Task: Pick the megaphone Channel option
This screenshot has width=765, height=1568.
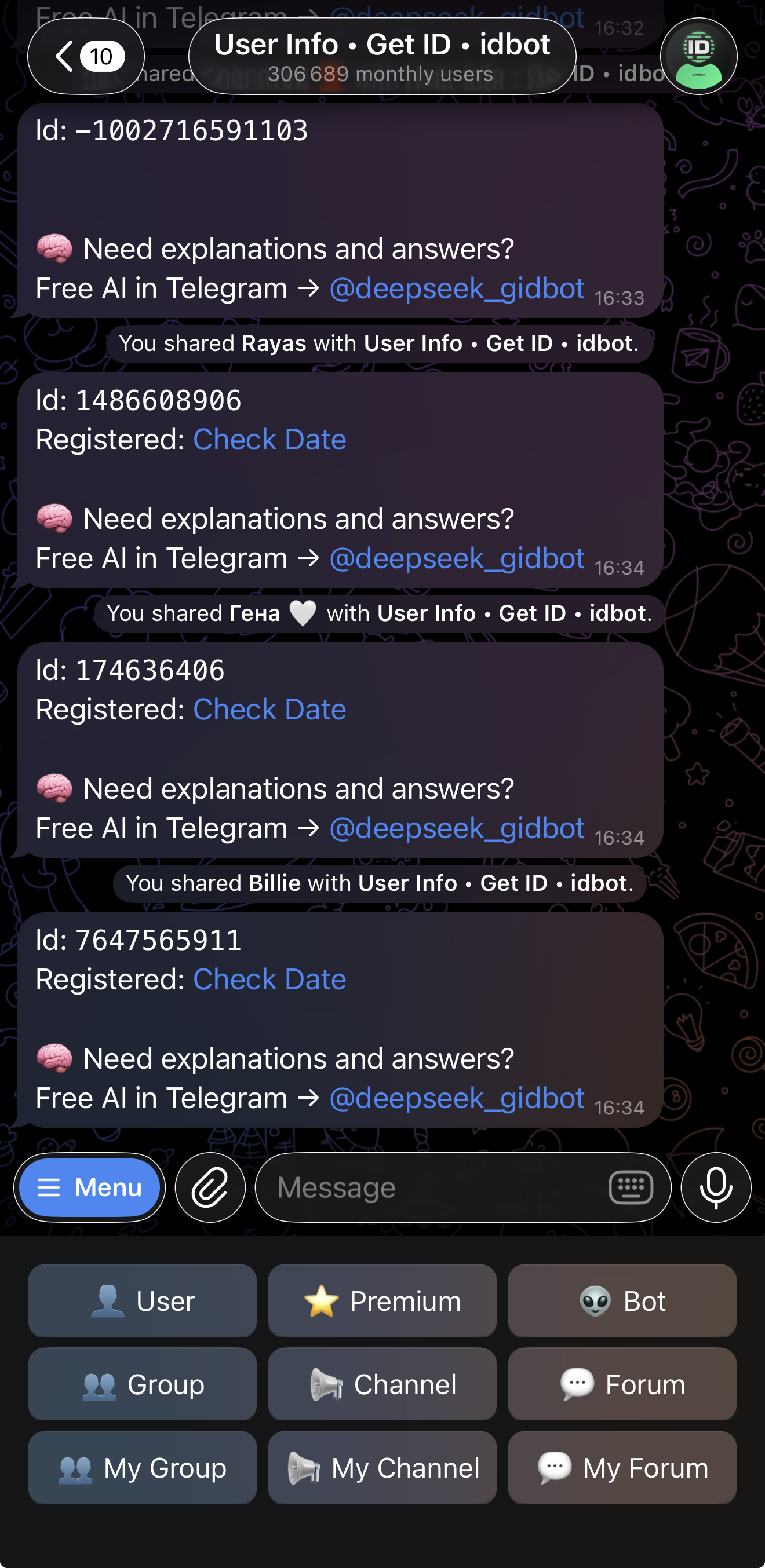Action: [382, 1384]
